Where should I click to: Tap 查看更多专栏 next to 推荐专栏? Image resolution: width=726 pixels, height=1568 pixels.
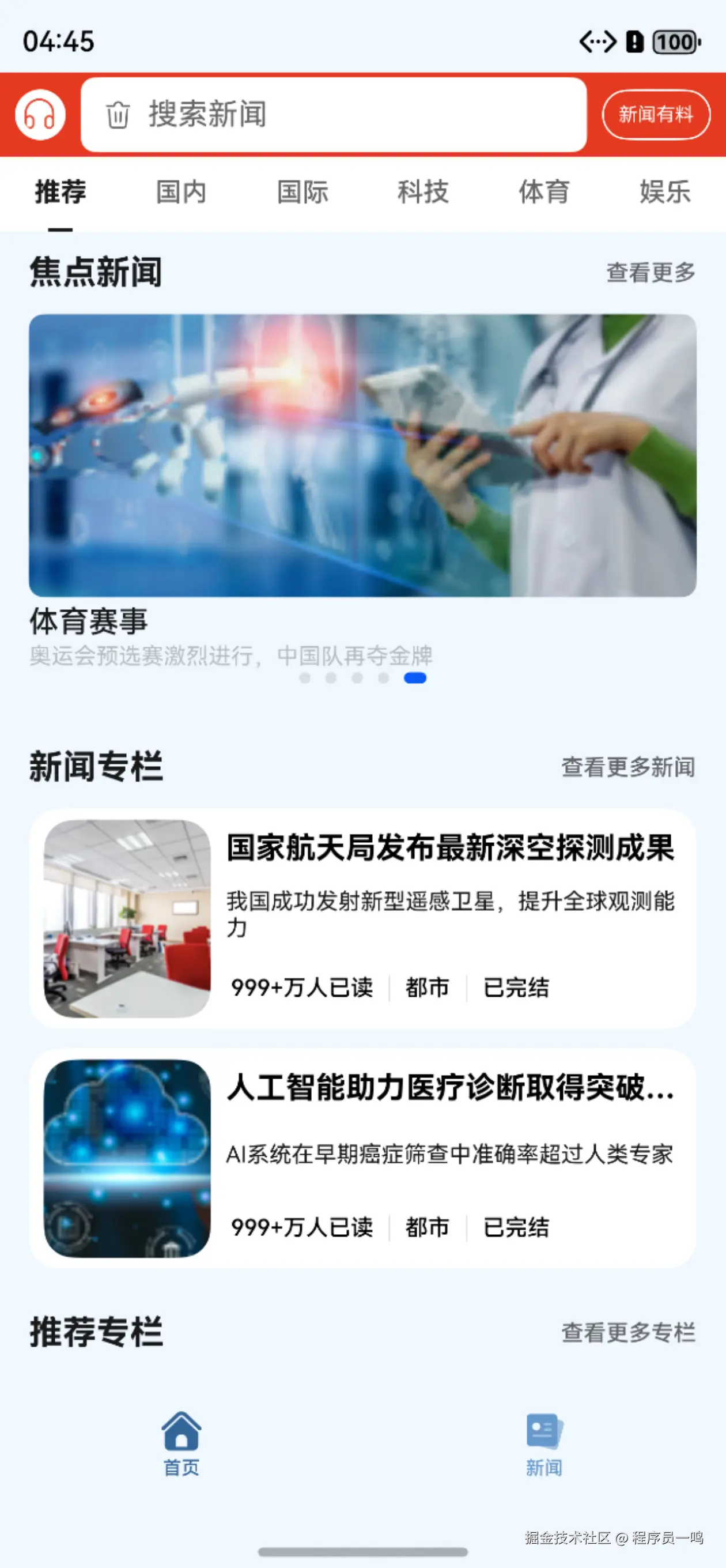627,1332
